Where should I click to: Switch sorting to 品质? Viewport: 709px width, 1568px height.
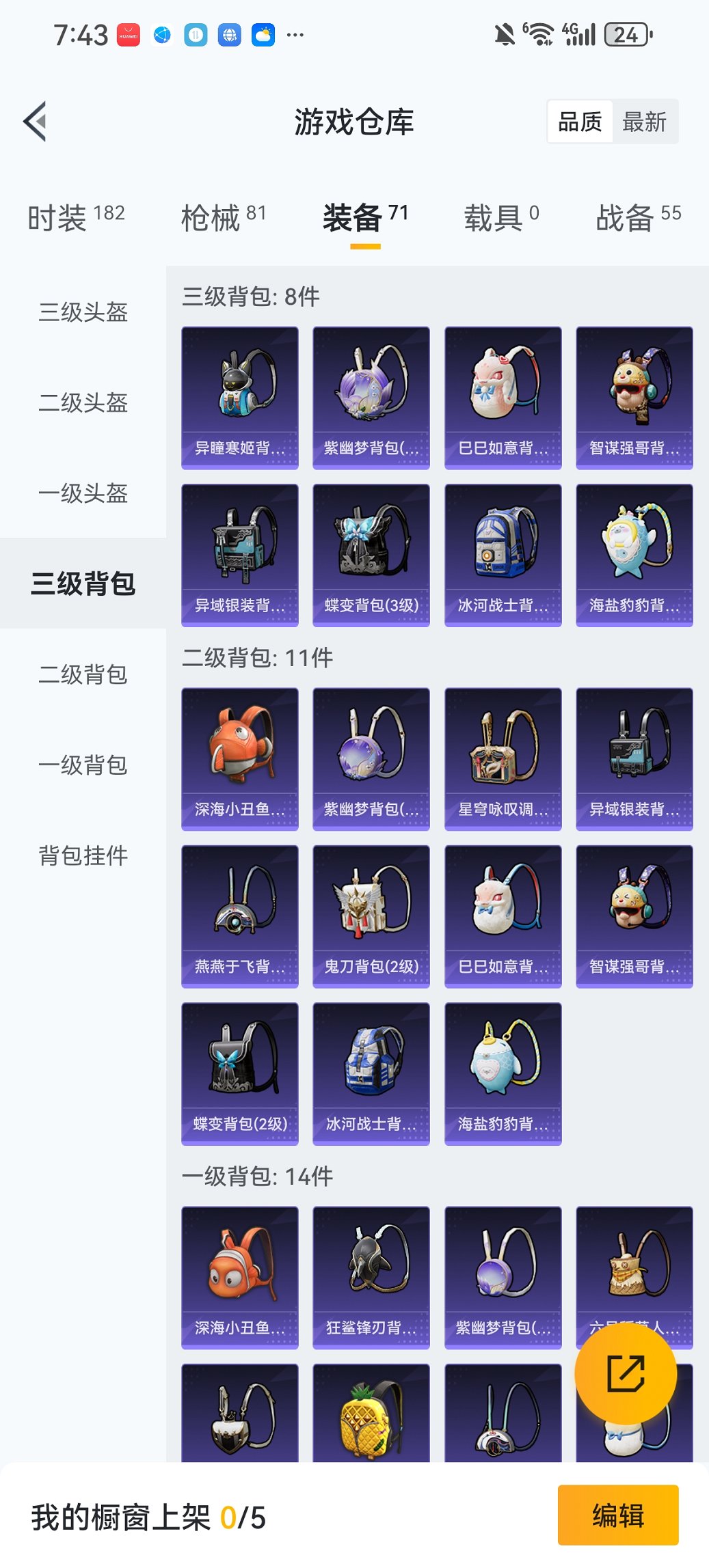coord(580,121)
